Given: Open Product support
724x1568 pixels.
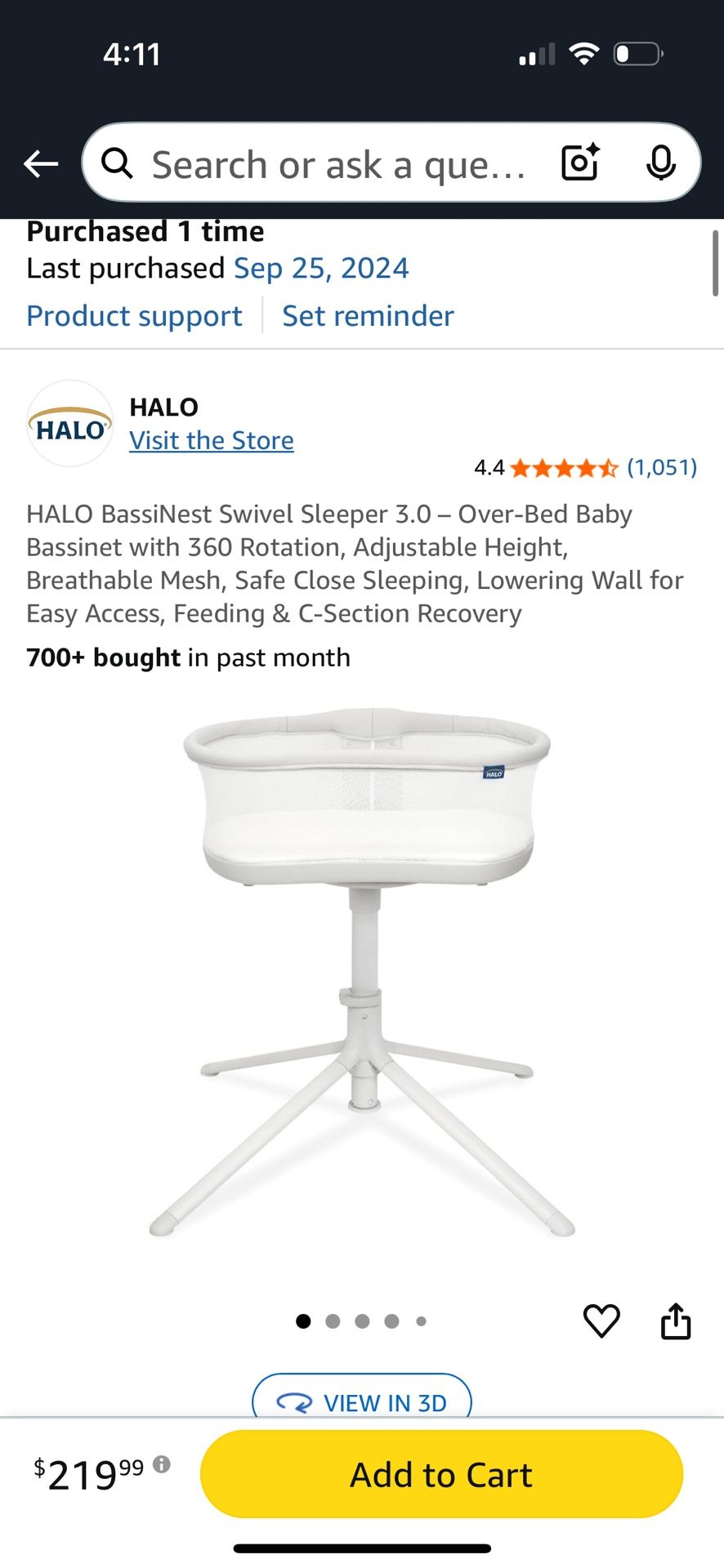Looking at the screenshot, I should click(133, 315).
